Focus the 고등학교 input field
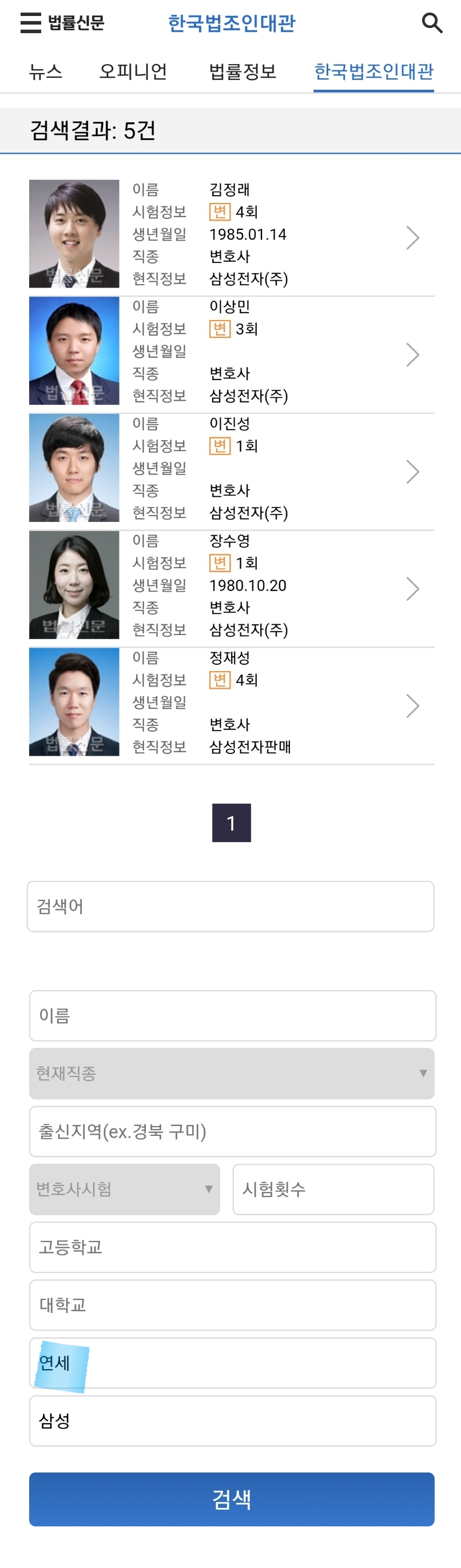461x1568 pixels. pos(232,1247)
